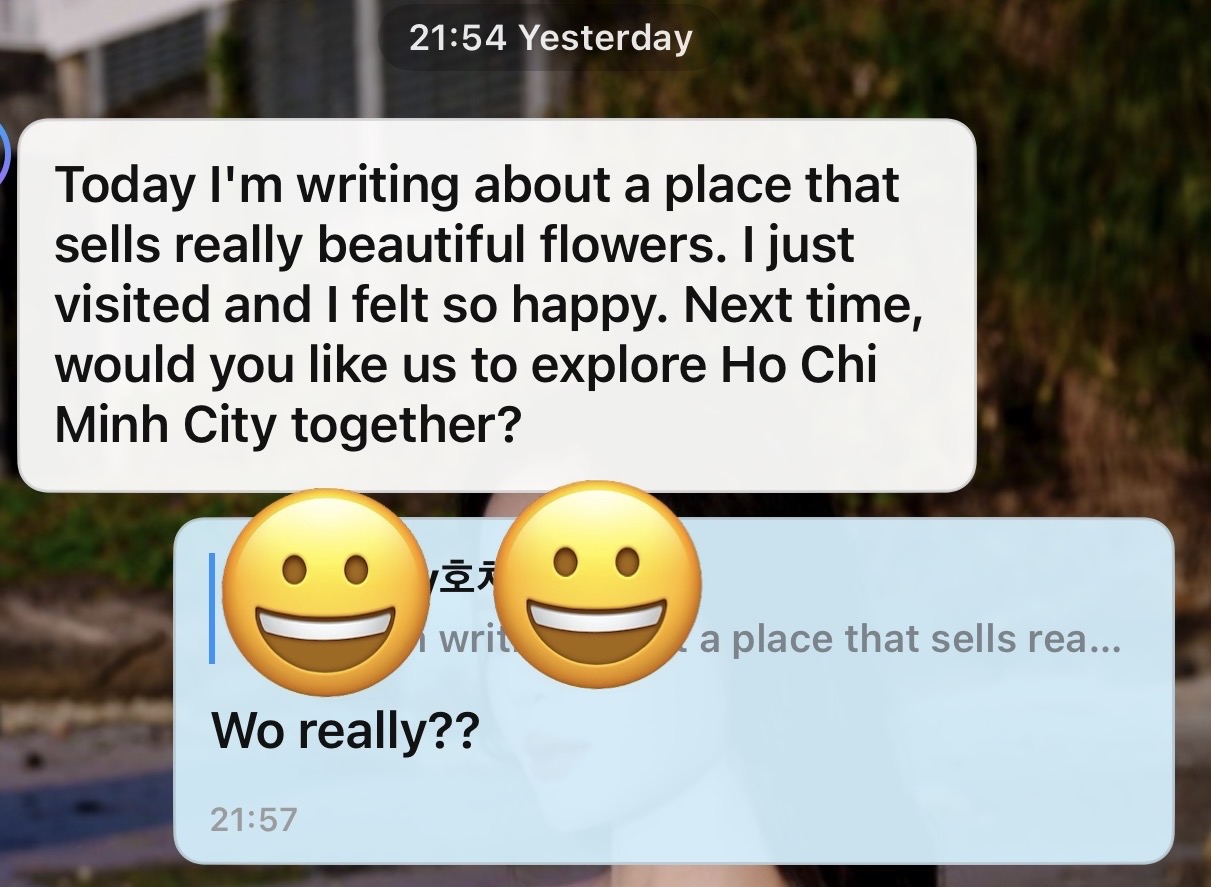Viewport: 1211px width, 887px height.
Task: Open the sender's avatar beside the flowers message
Action: [x=4, y=156]
